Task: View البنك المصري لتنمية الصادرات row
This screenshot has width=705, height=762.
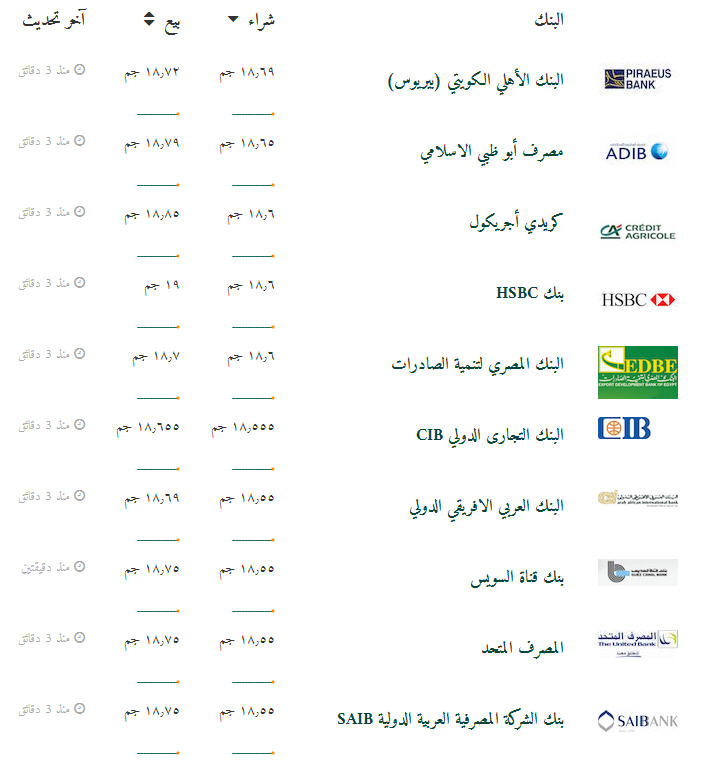Action: [477, 365]
